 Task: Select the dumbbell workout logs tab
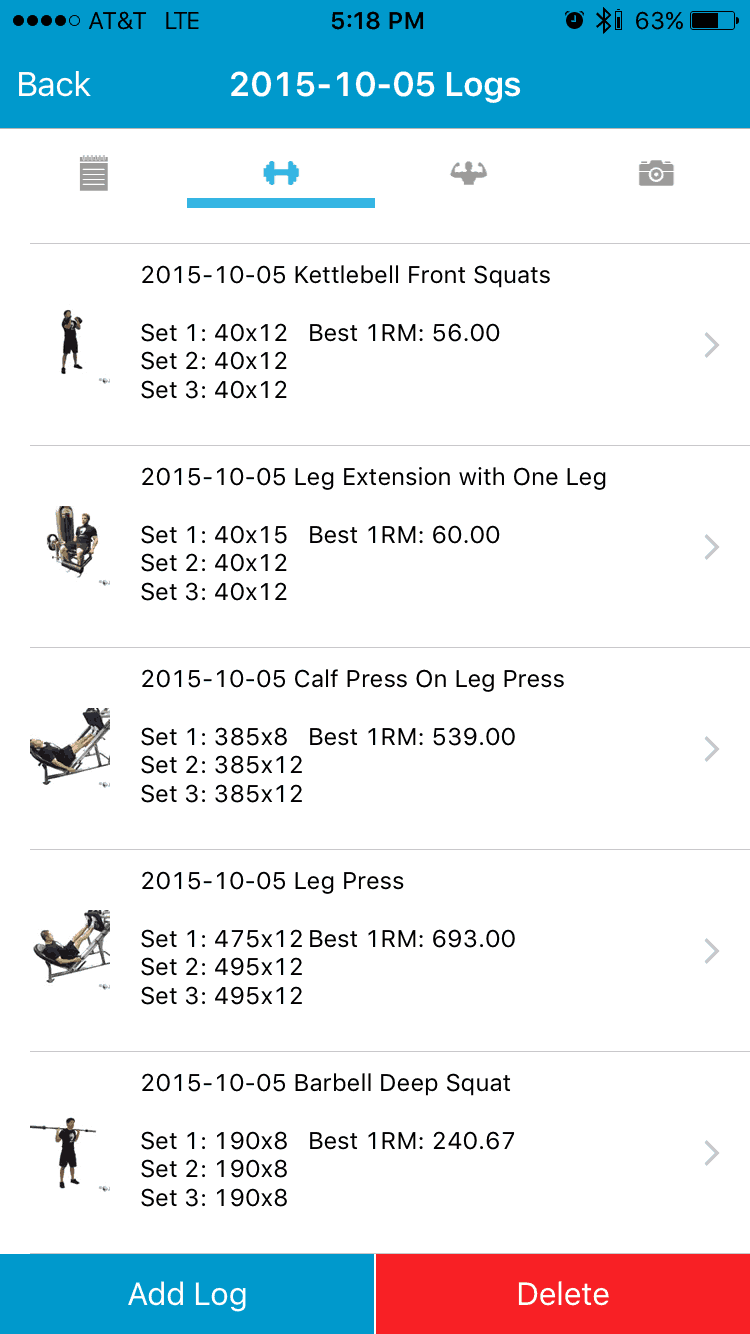(x=281, y=173)
